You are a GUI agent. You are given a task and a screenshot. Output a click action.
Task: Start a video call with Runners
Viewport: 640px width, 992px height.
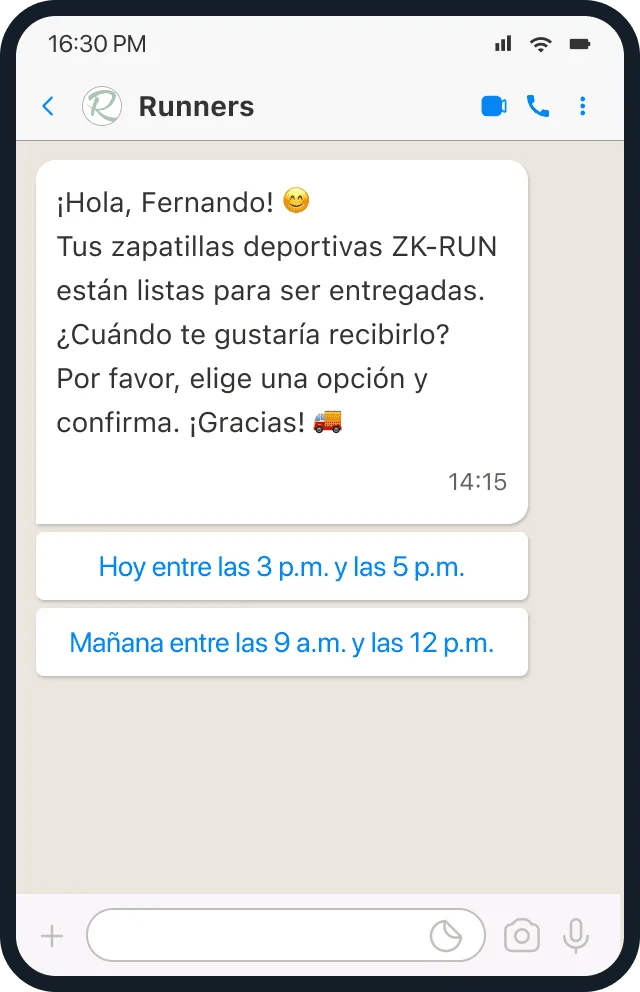click(494, 106)
